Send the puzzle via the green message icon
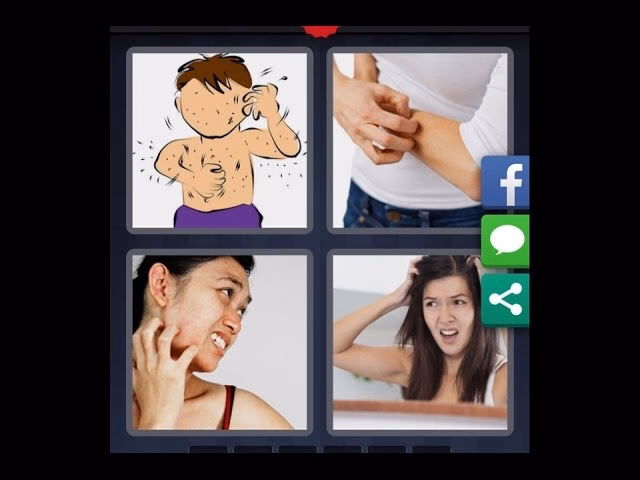The height and width of the screenshot is (480, 640). [506, 241]
